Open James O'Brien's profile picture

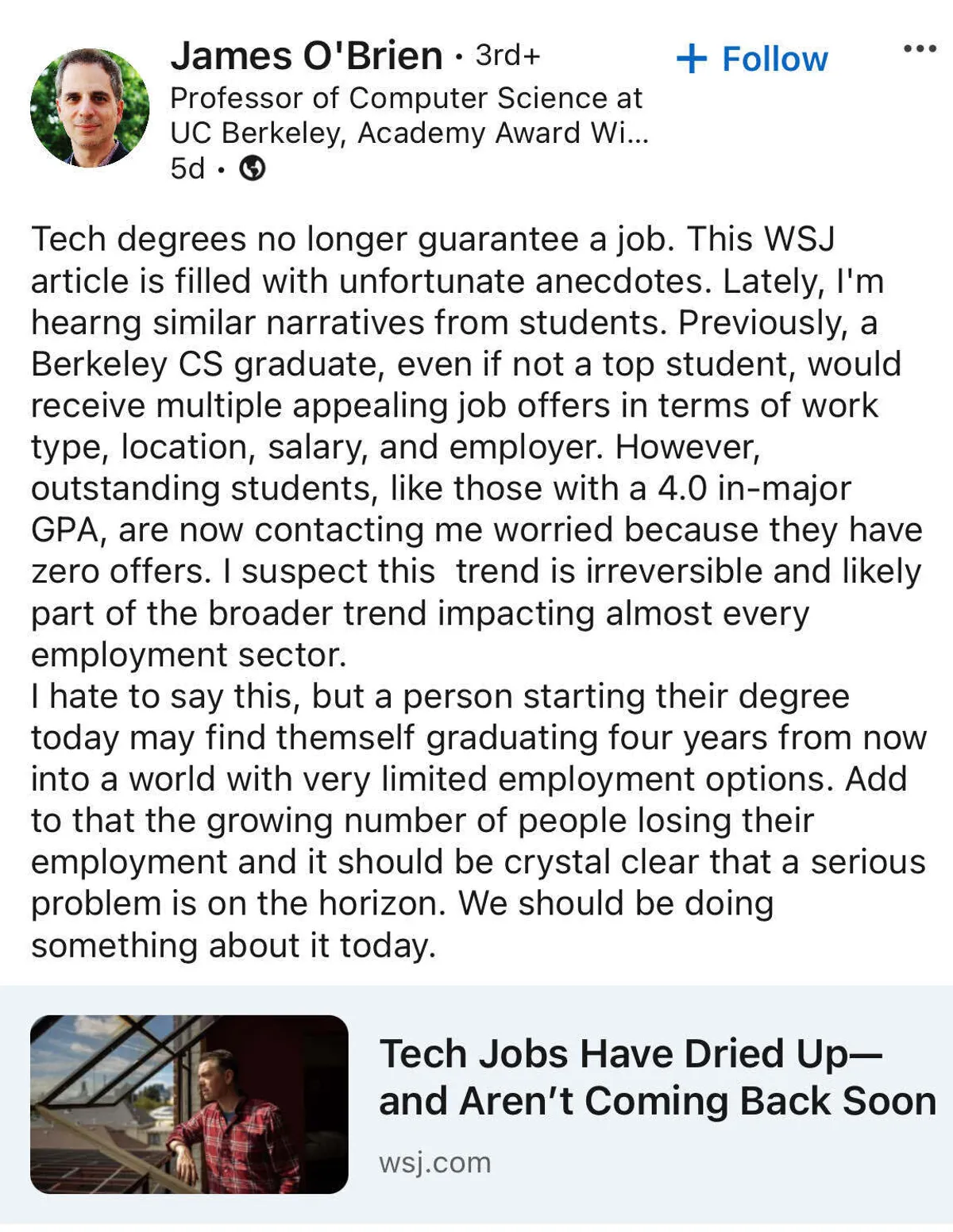[x=90, y=108]
